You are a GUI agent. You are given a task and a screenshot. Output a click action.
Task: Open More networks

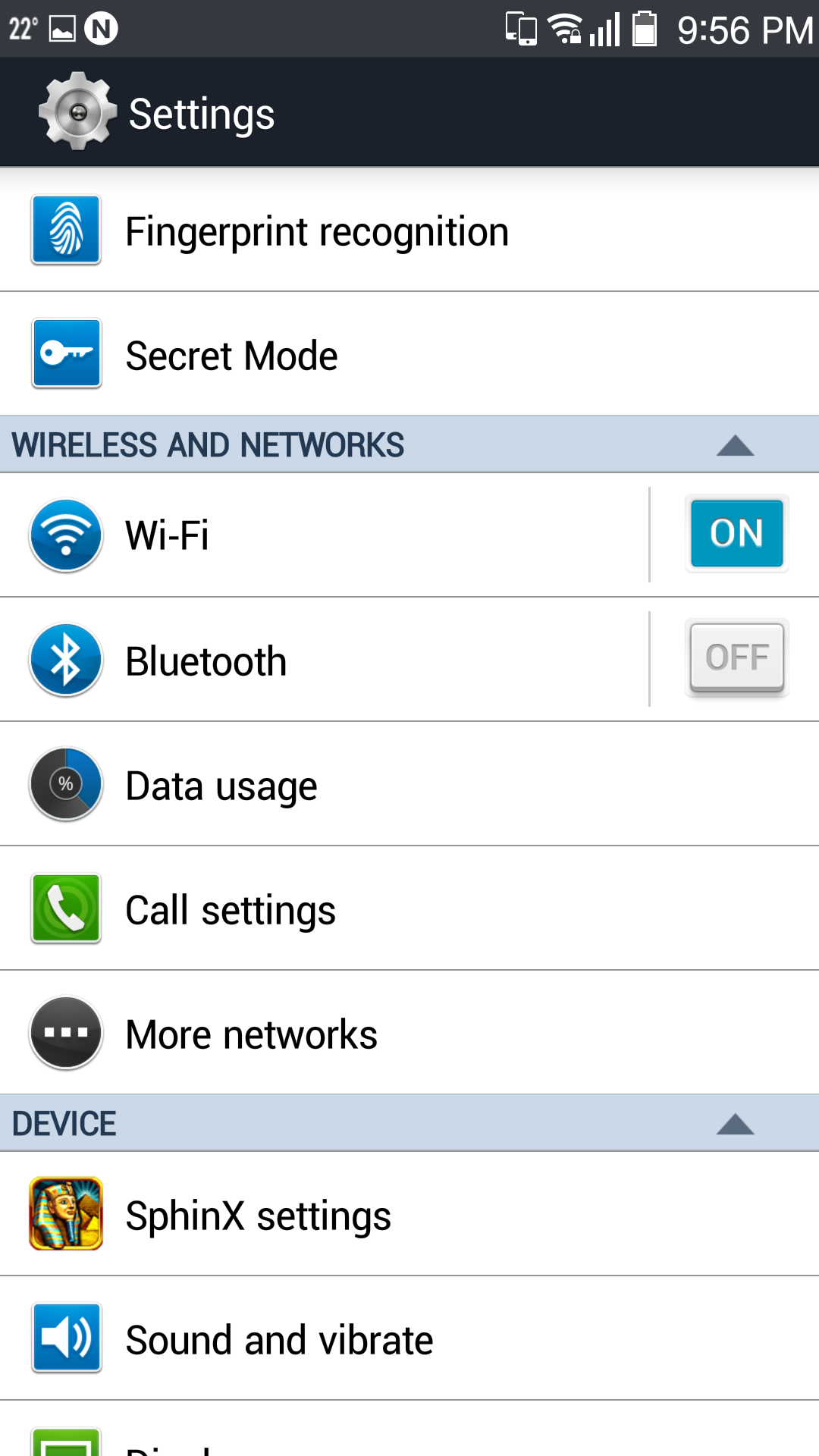tap(409, 1033)
